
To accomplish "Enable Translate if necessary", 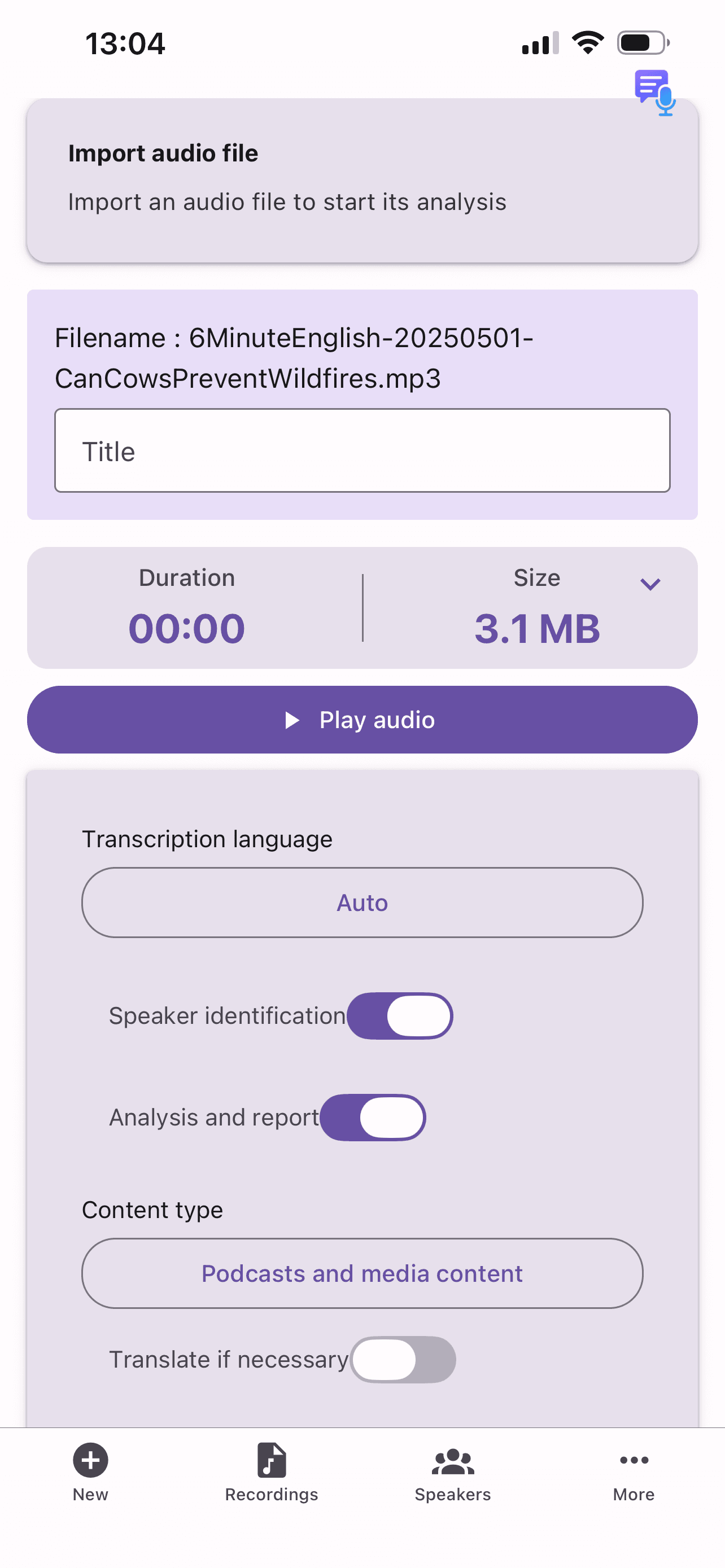I will (x=403, y=1359).
